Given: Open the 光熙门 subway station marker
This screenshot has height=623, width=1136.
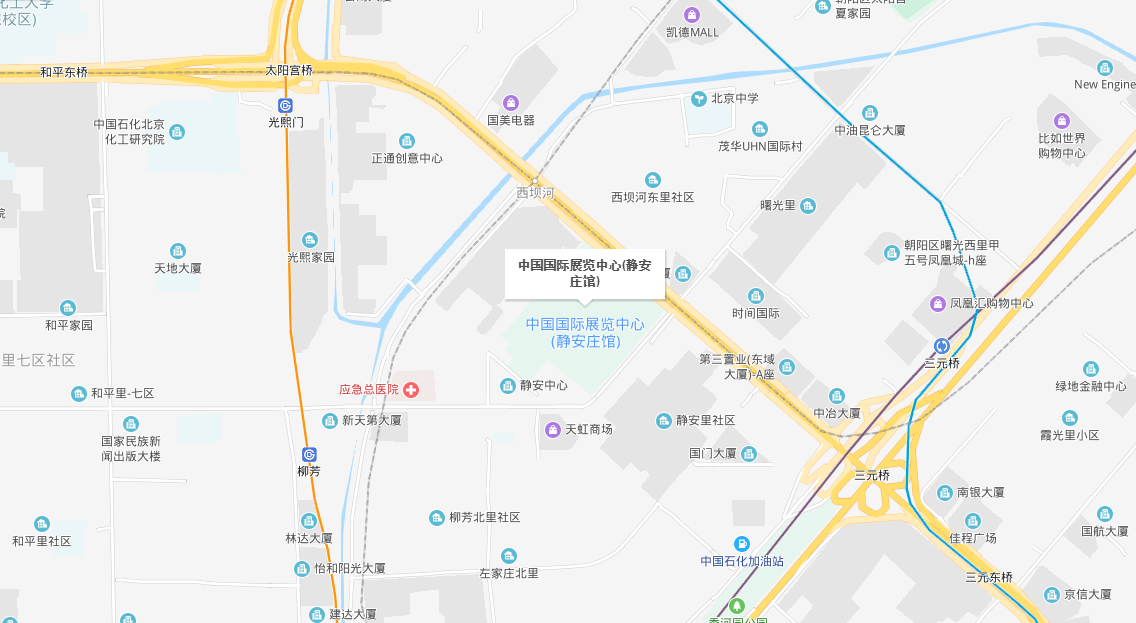Looking at the screenshot, I should pos(286,105).
